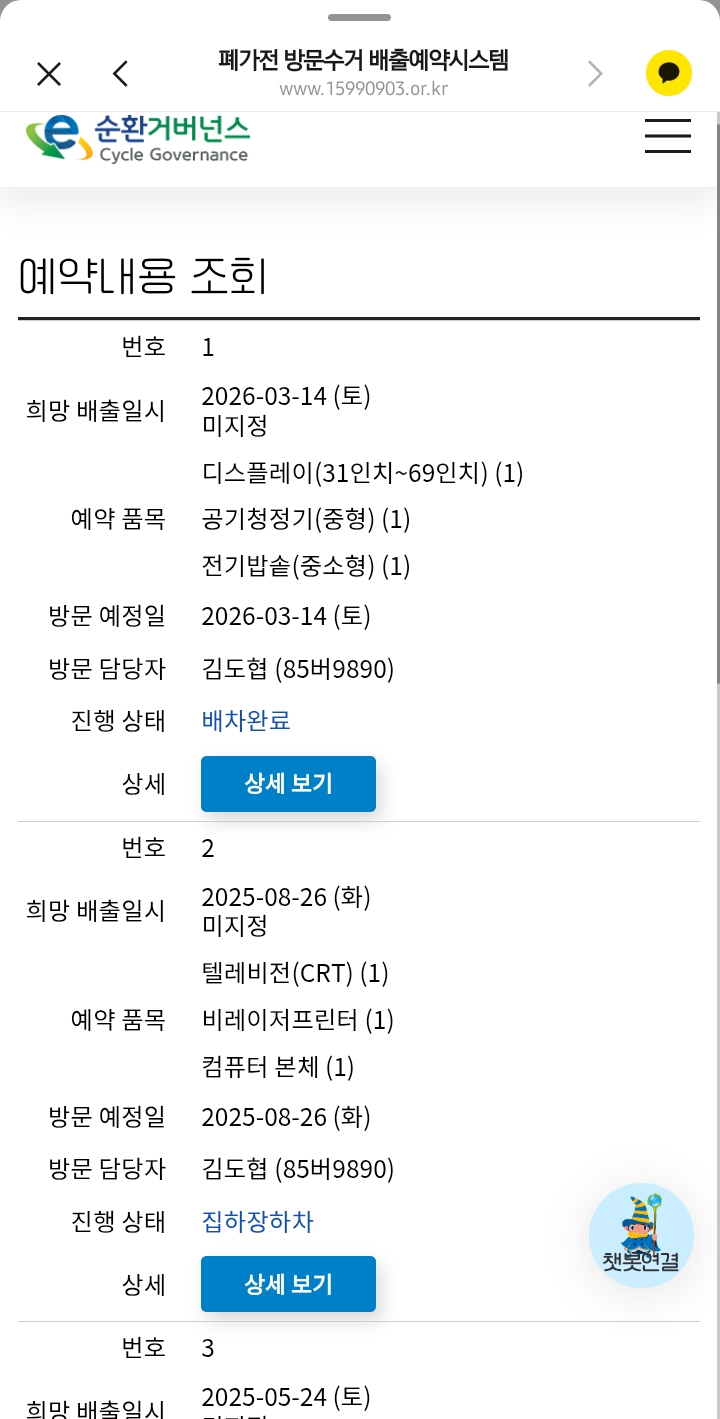View details of reservation number 1
Viewport: 720px width, 1419px height.
[x=288, y=784]
